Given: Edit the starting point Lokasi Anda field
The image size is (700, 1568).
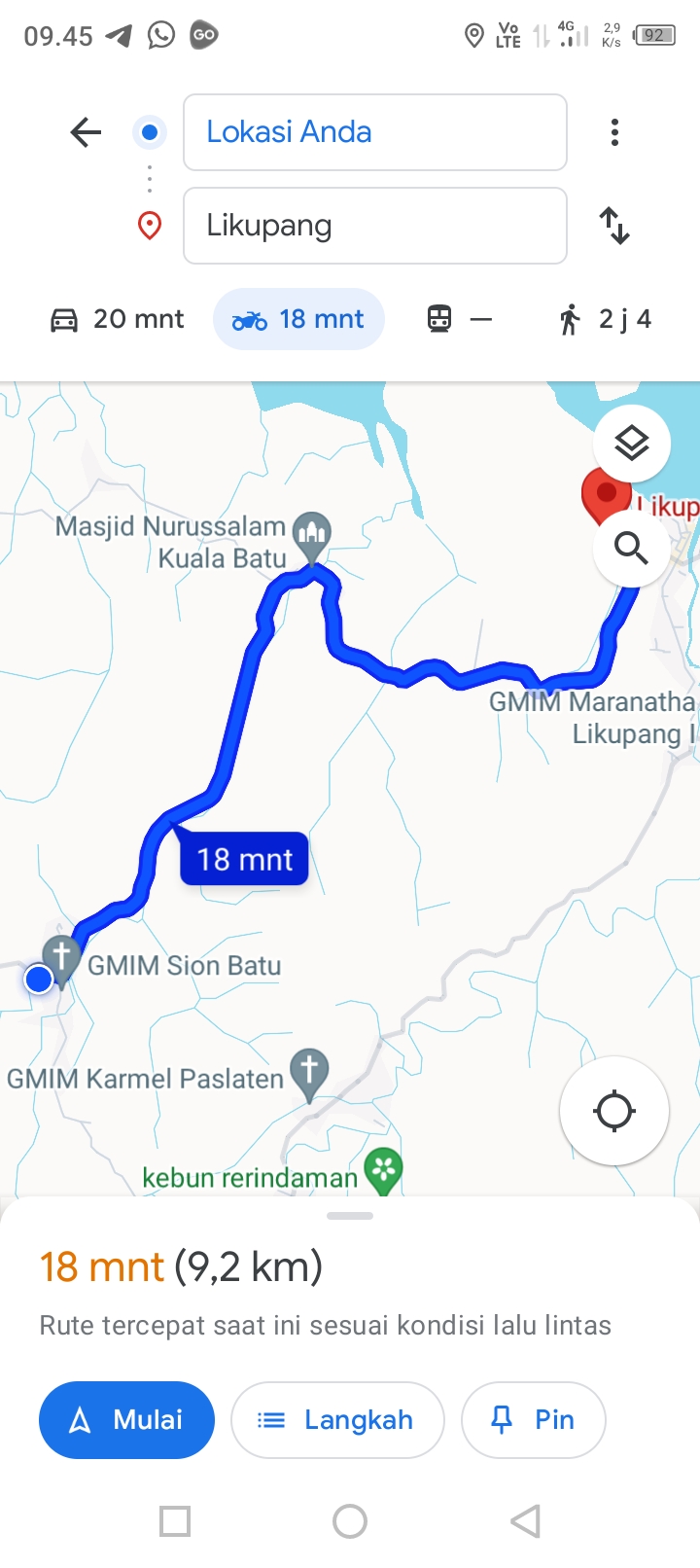Looking at the screenshot, I should point(375,132).
